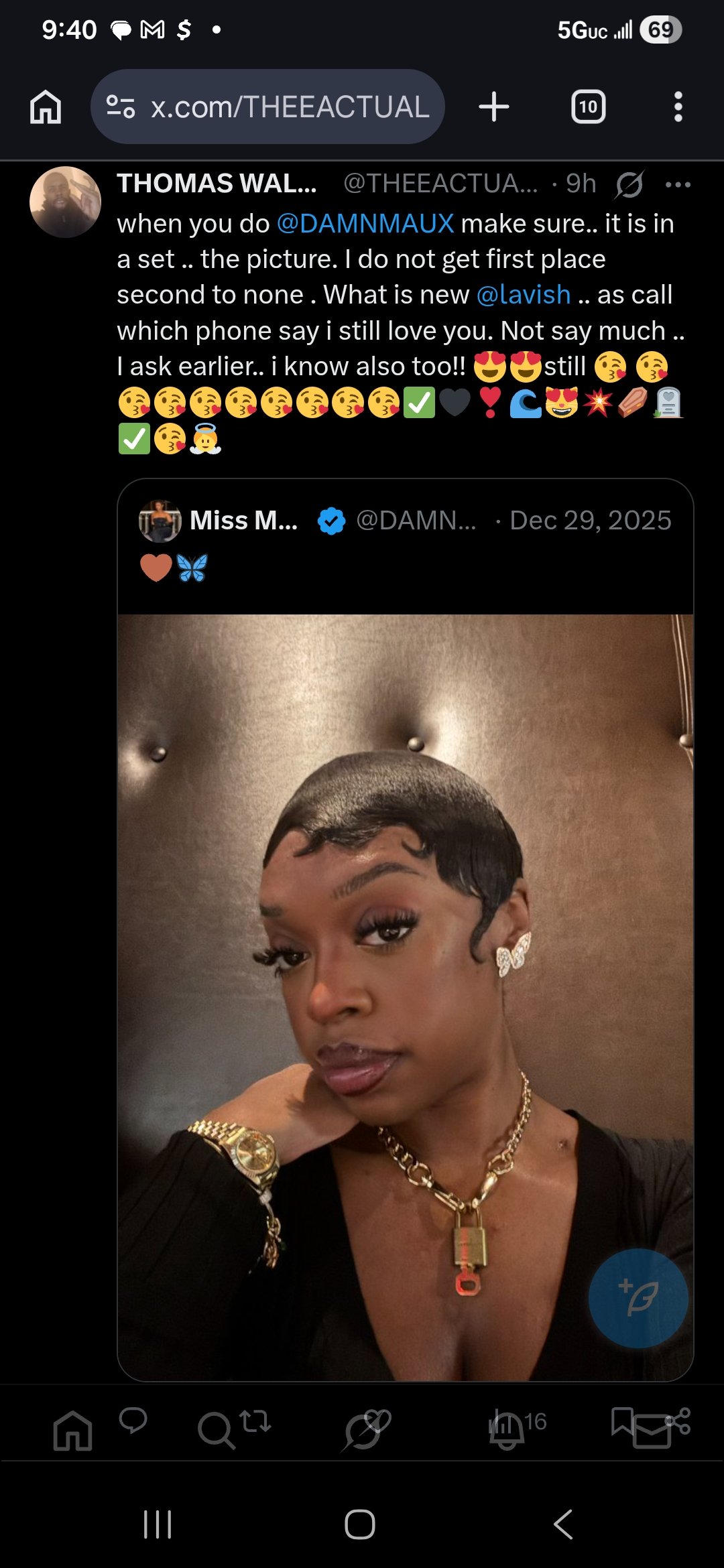724x1568 pixels.
Task: Visit the @DAMNMAUX mention link
Action: coord(365,224)
